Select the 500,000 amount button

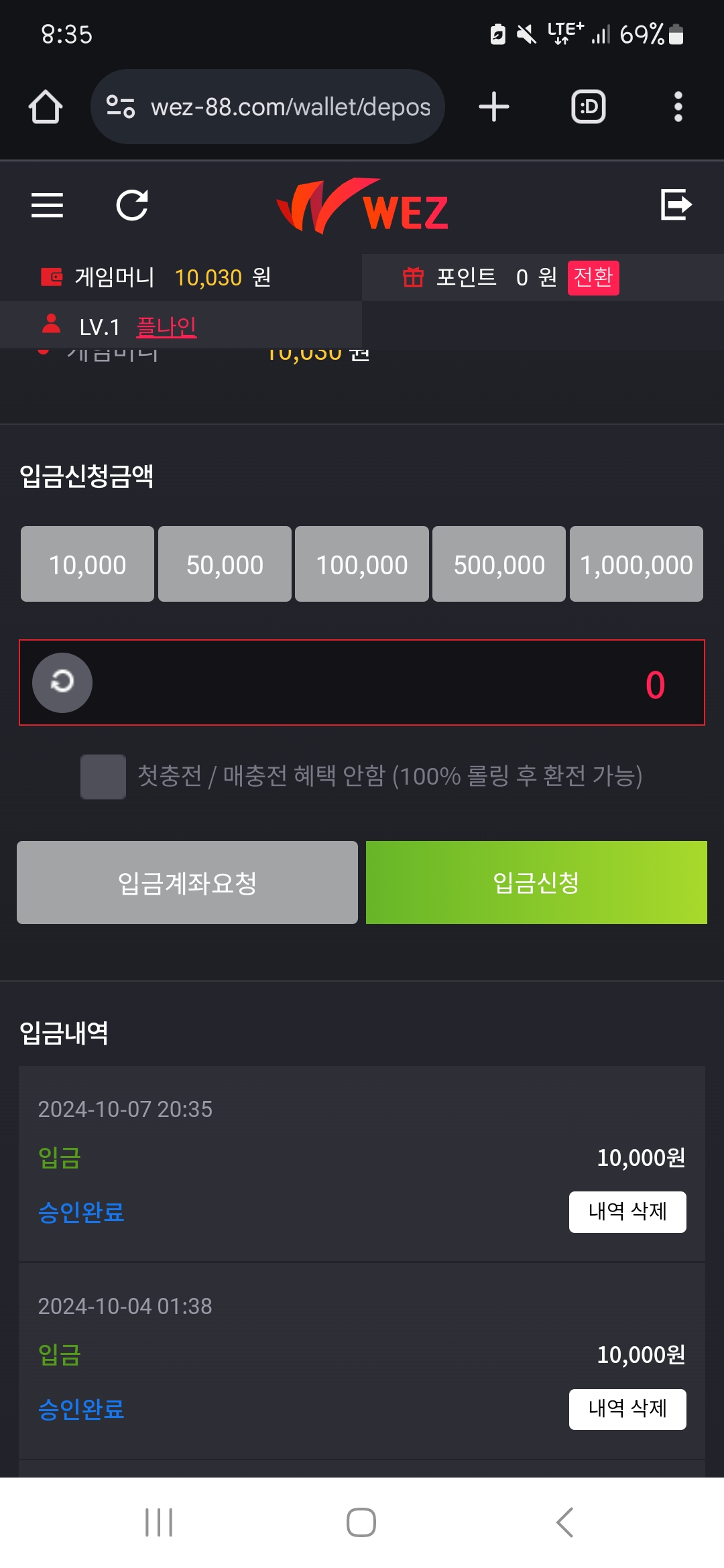(x=499, y=564)
